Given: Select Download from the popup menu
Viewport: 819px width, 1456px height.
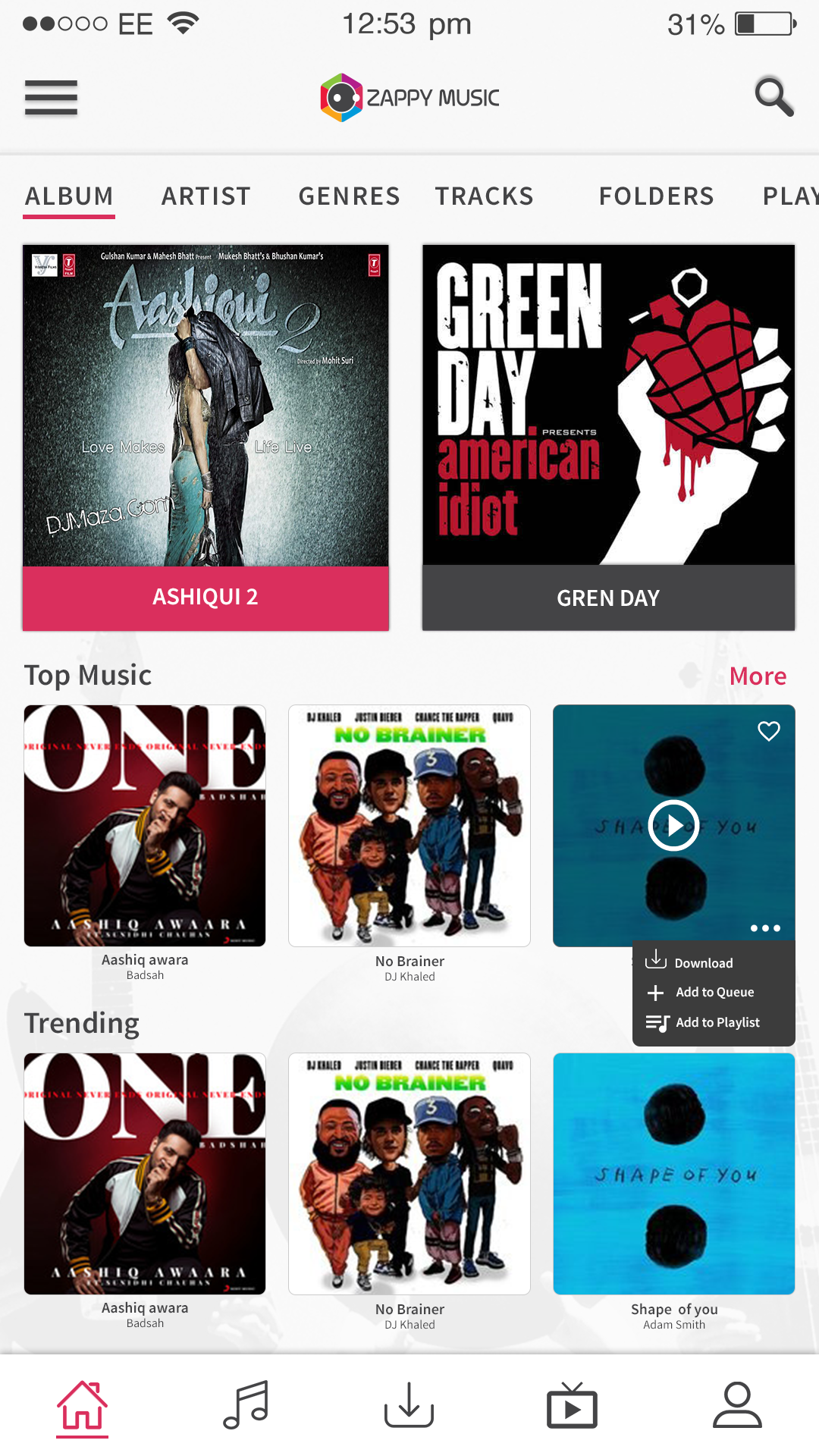Looking at the screenshot, I should (x=703, y=963).
